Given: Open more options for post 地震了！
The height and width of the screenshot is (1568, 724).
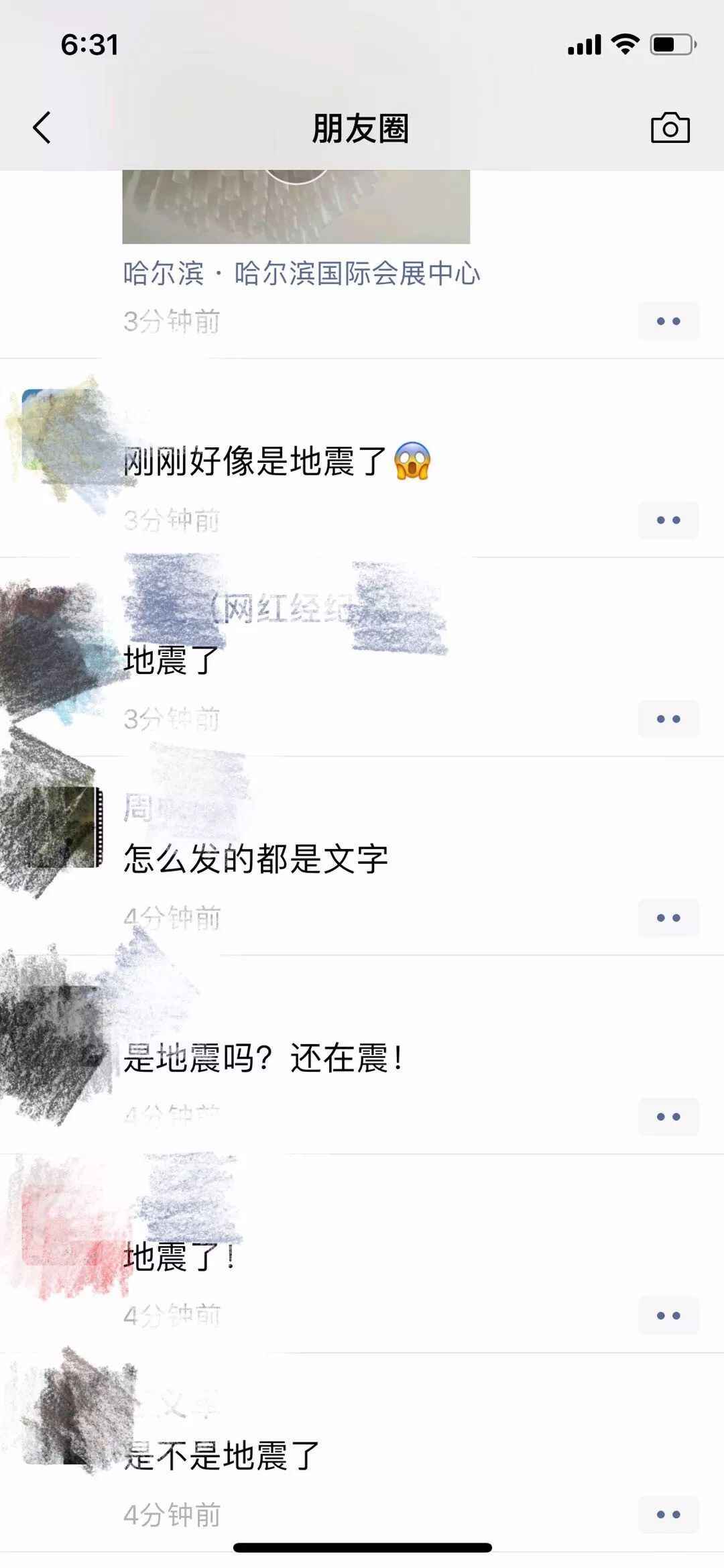Looking at the screenshot, I should point(668,1315).
